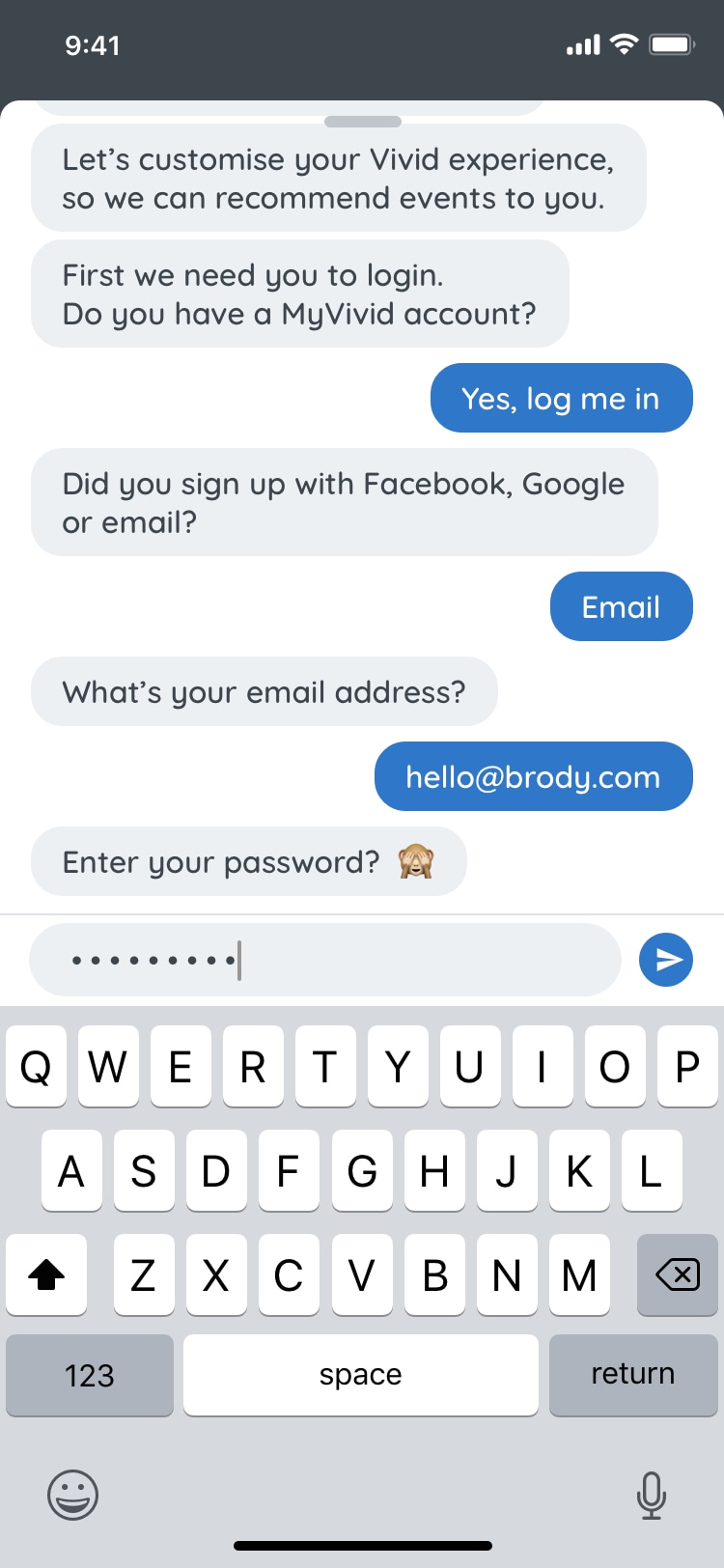Image resolution: width=724 pixels, height=1568 pixels.
Task: Tap the sheet grabber handle
Action: 363,122
